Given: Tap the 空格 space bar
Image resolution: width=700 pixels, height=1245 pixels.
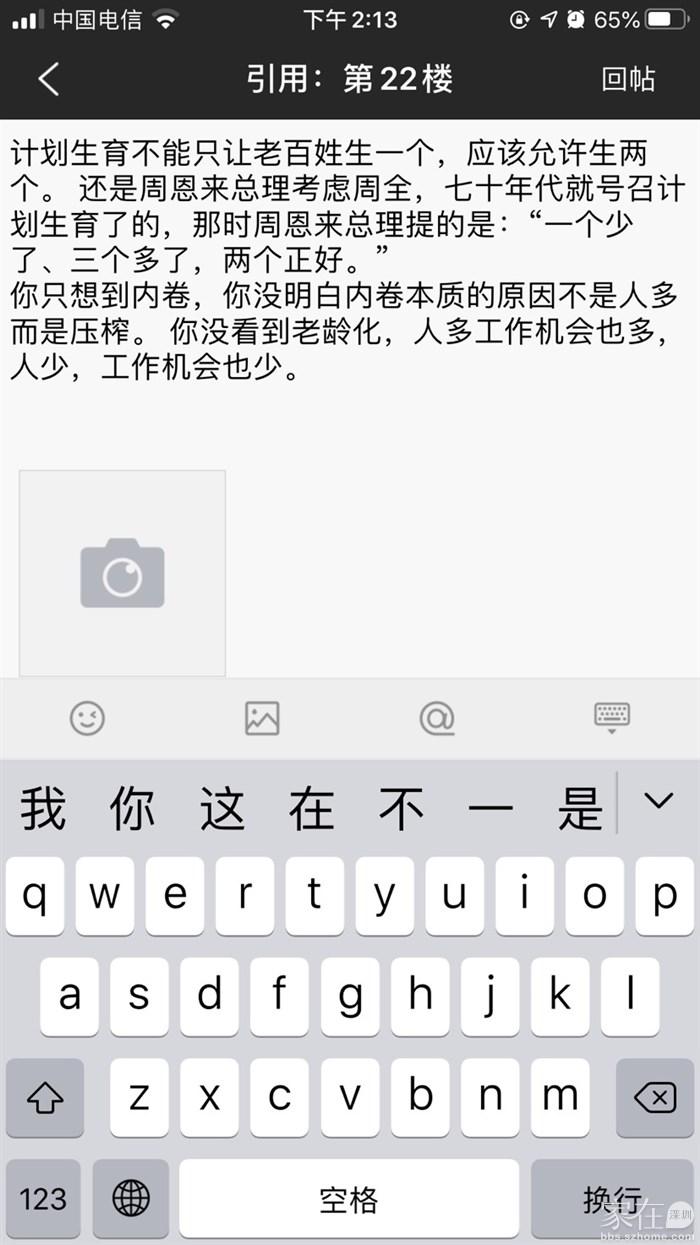Looking at the screenshot, I should click(x=349, y=1198).
